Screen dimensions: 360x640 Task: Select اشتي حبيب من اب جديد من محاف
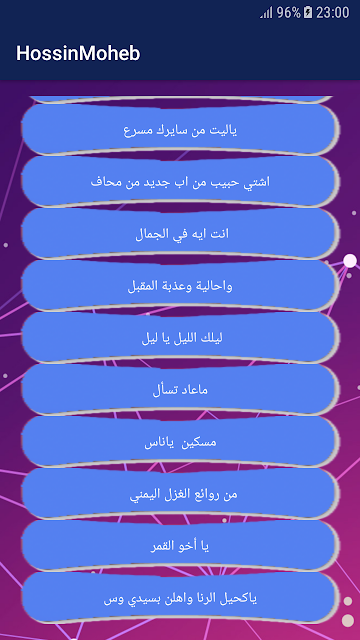click(x=180, y=182)
